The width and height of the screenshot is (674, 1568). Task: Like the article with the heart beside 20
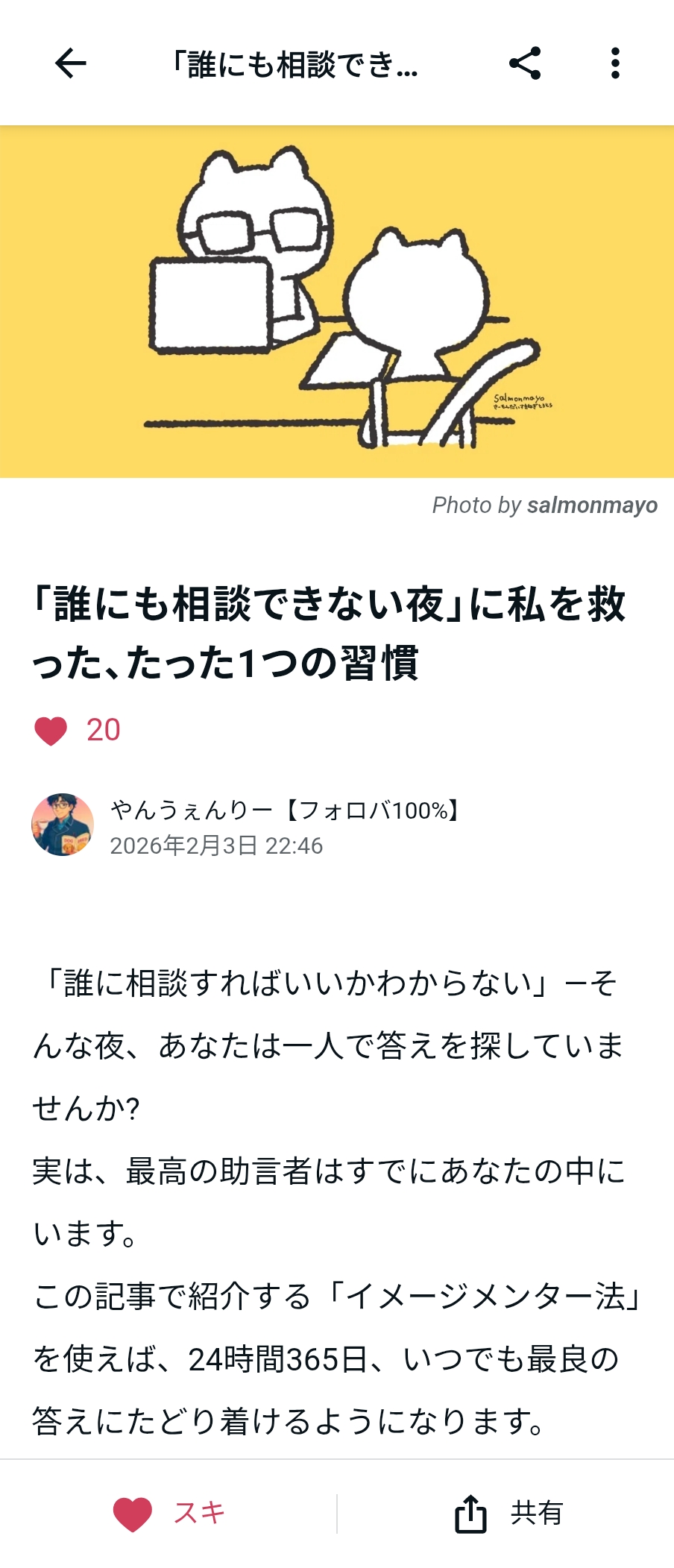coord(51,731)
